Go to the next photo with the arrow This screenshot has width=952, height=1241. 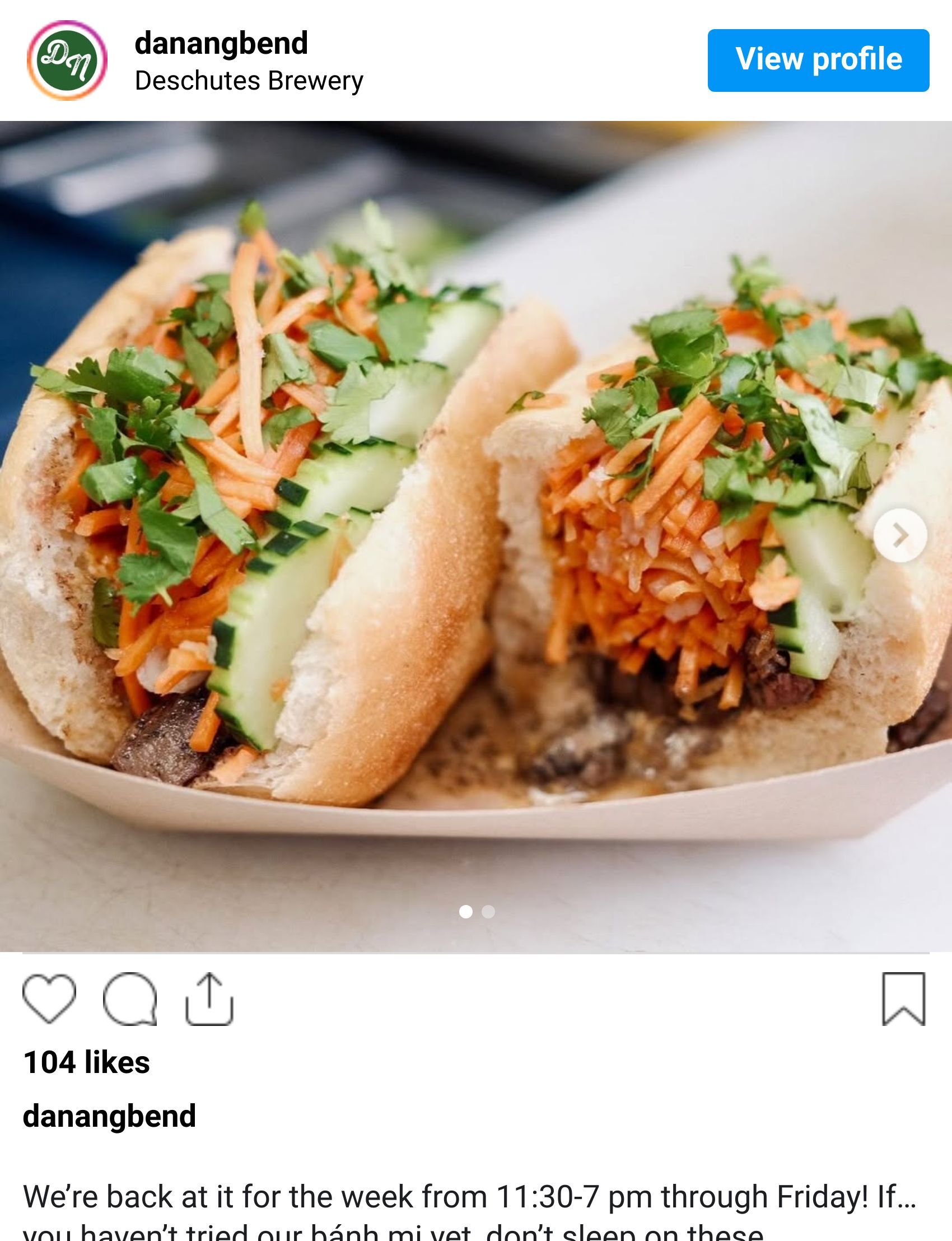pyautogui.click(x=900, y=535)
